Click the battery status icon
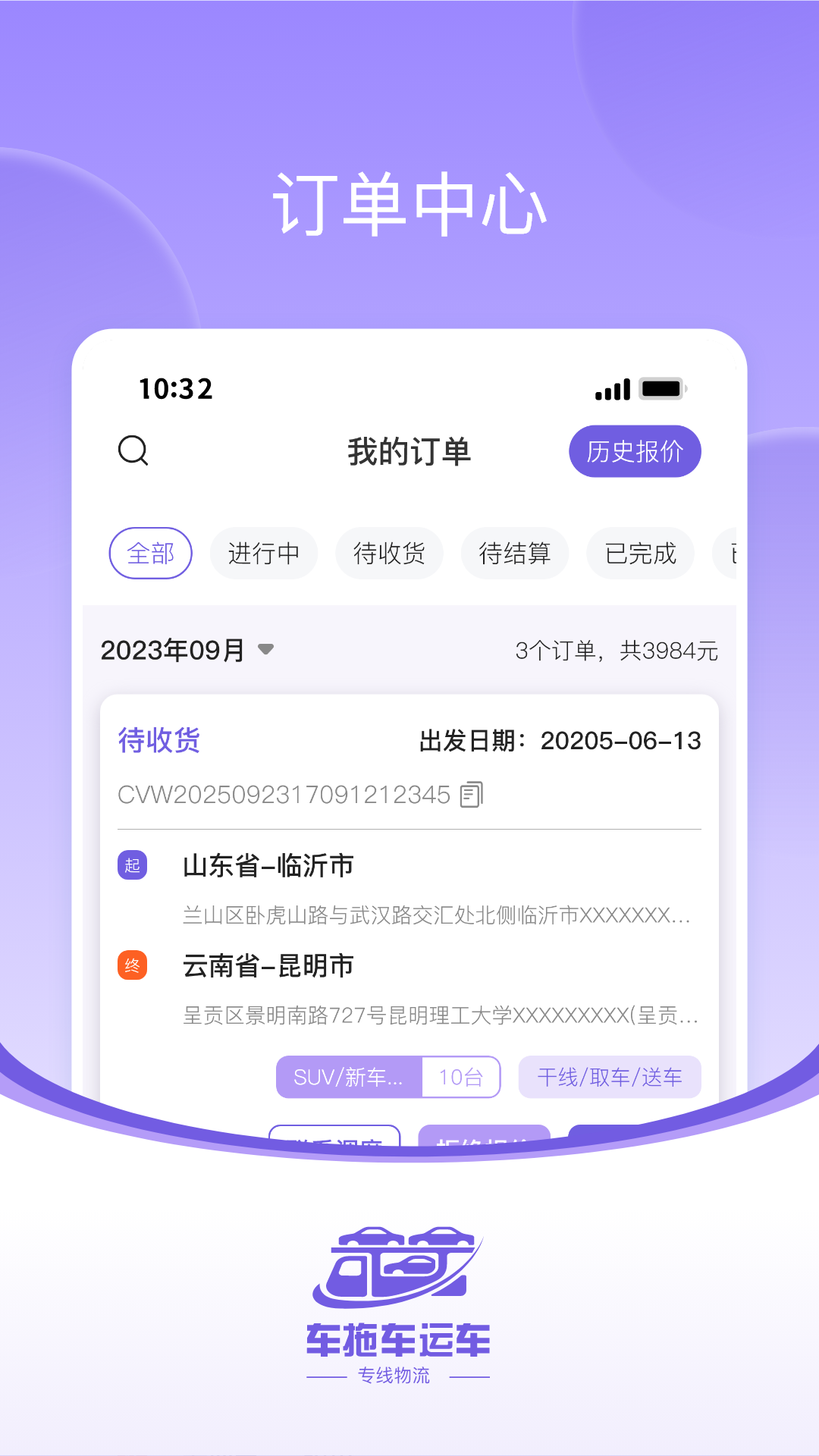Screen dimensions: 819x1456 pos(661,388)
